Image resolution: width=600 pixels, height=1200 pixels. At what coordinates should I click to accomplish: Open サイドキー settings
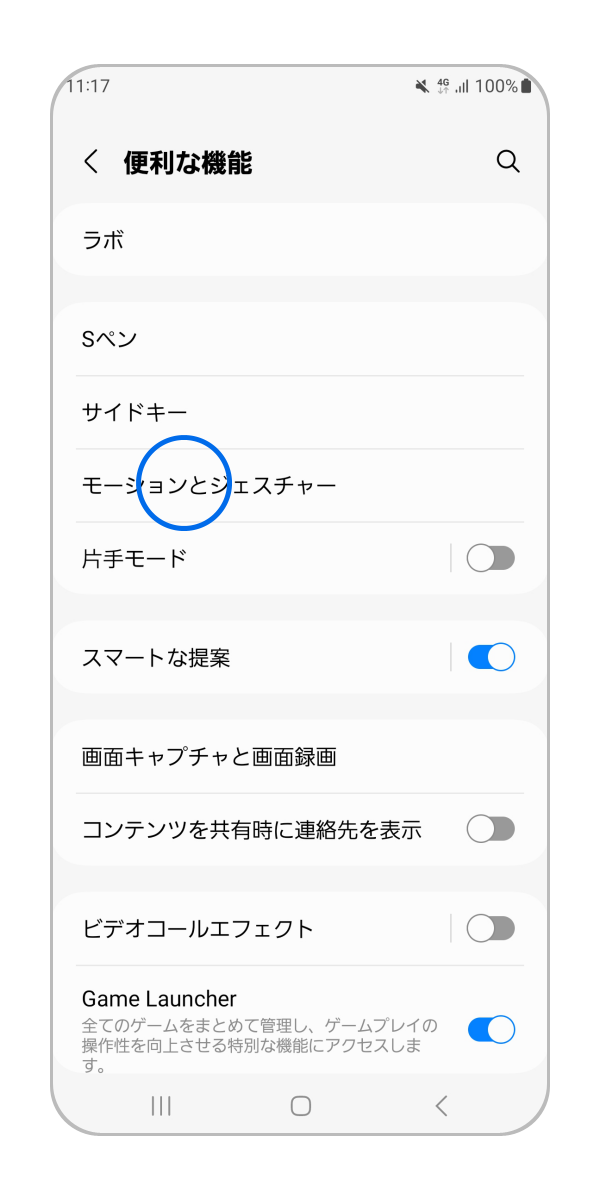(300, 412)
